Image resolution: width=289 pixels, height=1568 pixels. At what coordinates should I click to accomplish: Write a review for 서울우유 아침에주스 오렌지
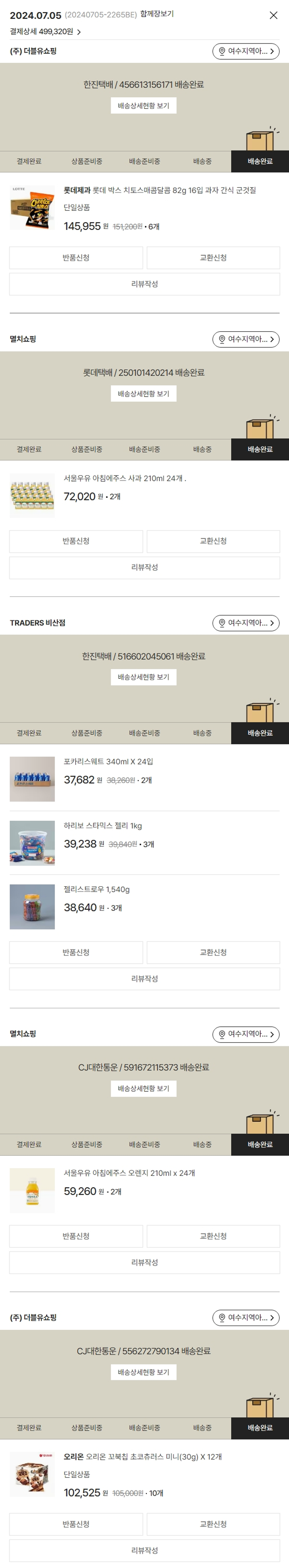144,1263
